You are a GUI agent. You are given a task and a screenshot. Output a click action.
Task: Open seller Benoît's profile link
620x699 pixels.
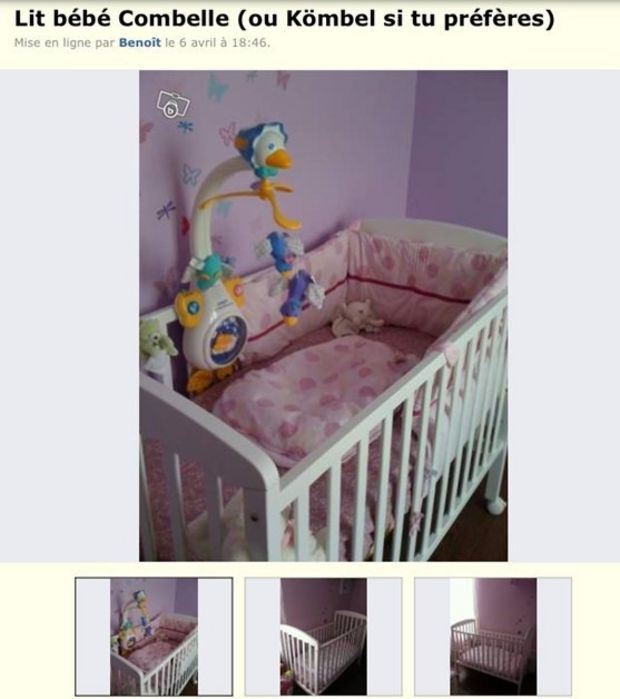coord(140,43)
